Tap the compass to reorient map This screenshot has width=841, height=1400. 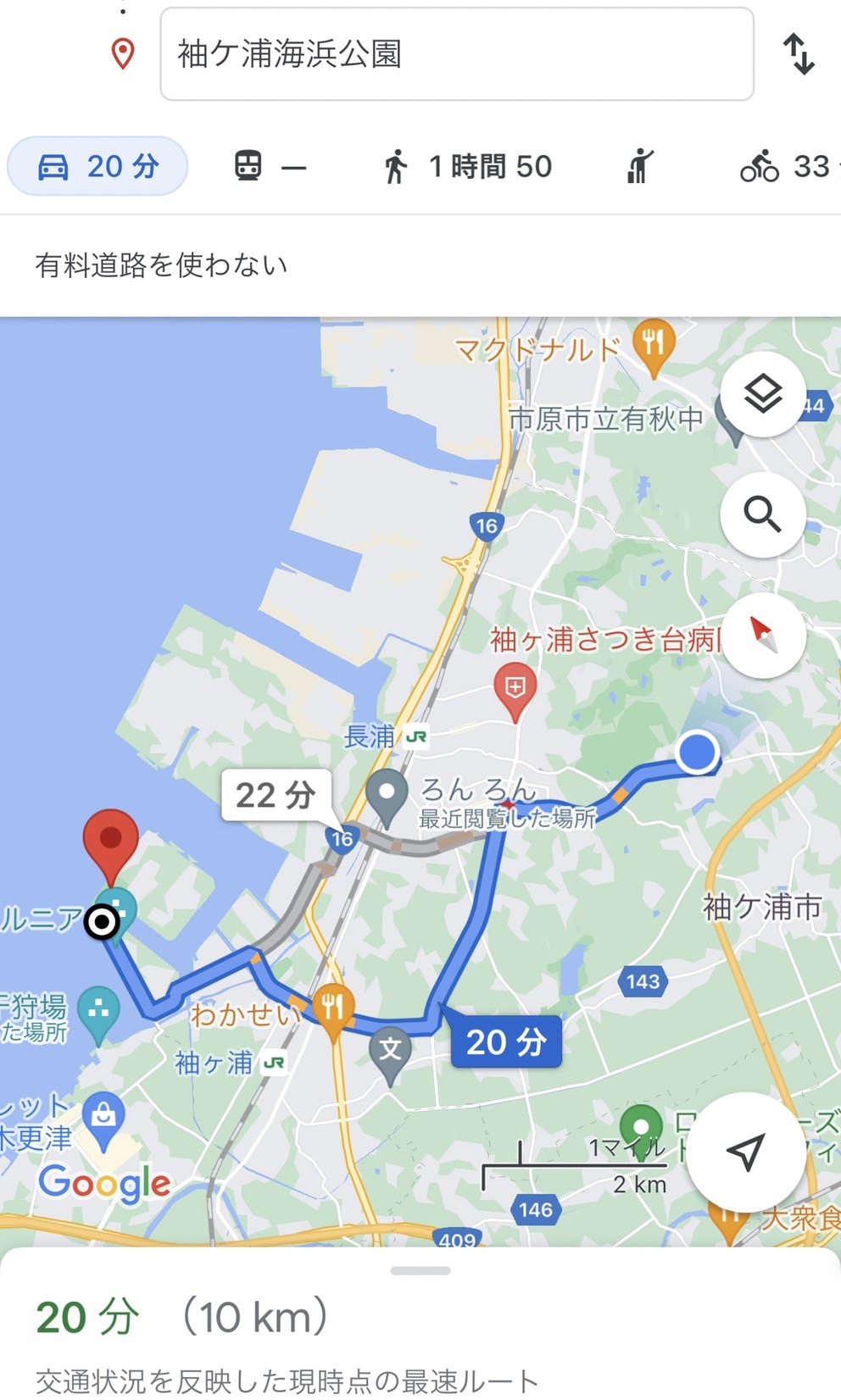pos(762,635)
